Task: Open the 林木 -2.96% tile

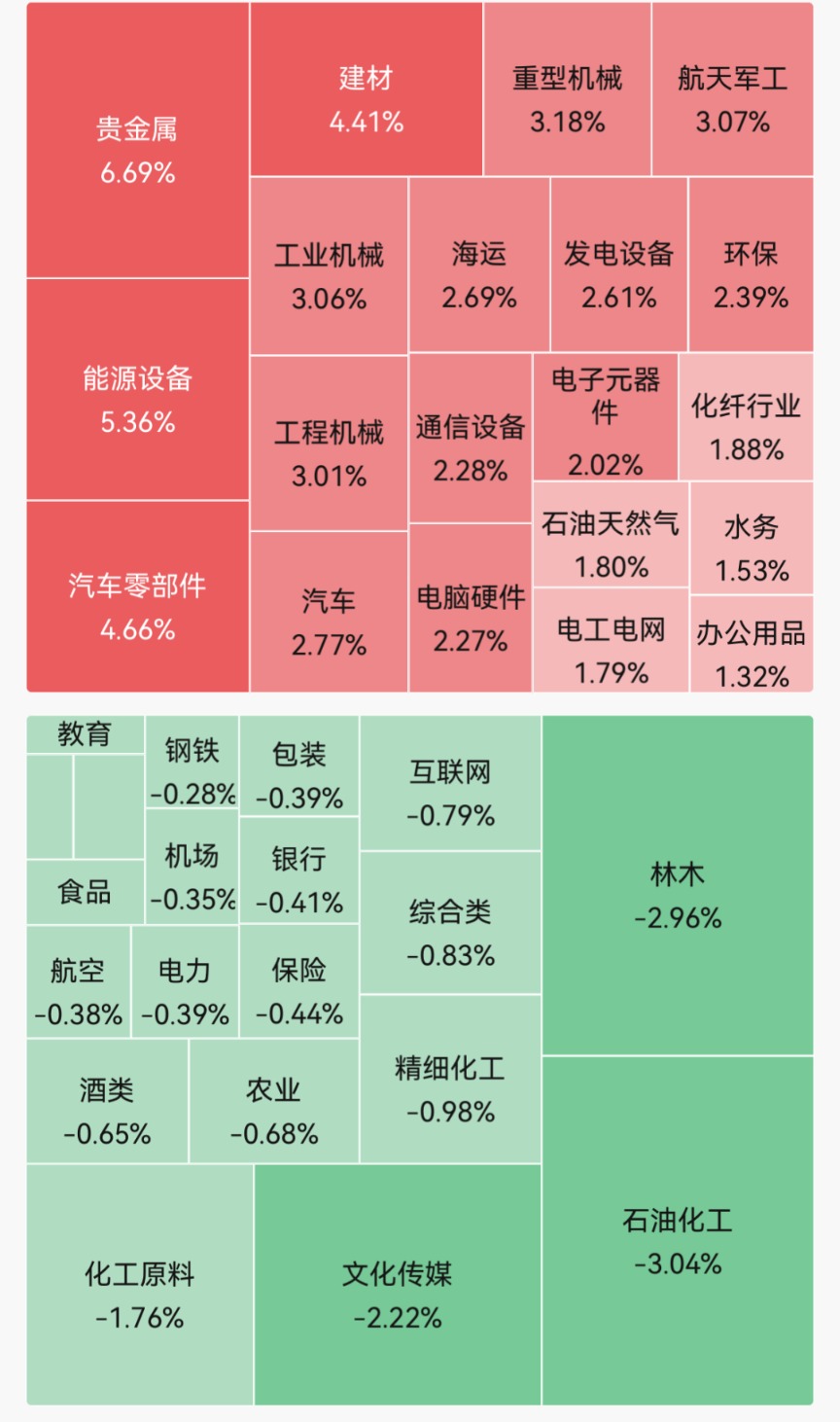Action: pos(678,885)
